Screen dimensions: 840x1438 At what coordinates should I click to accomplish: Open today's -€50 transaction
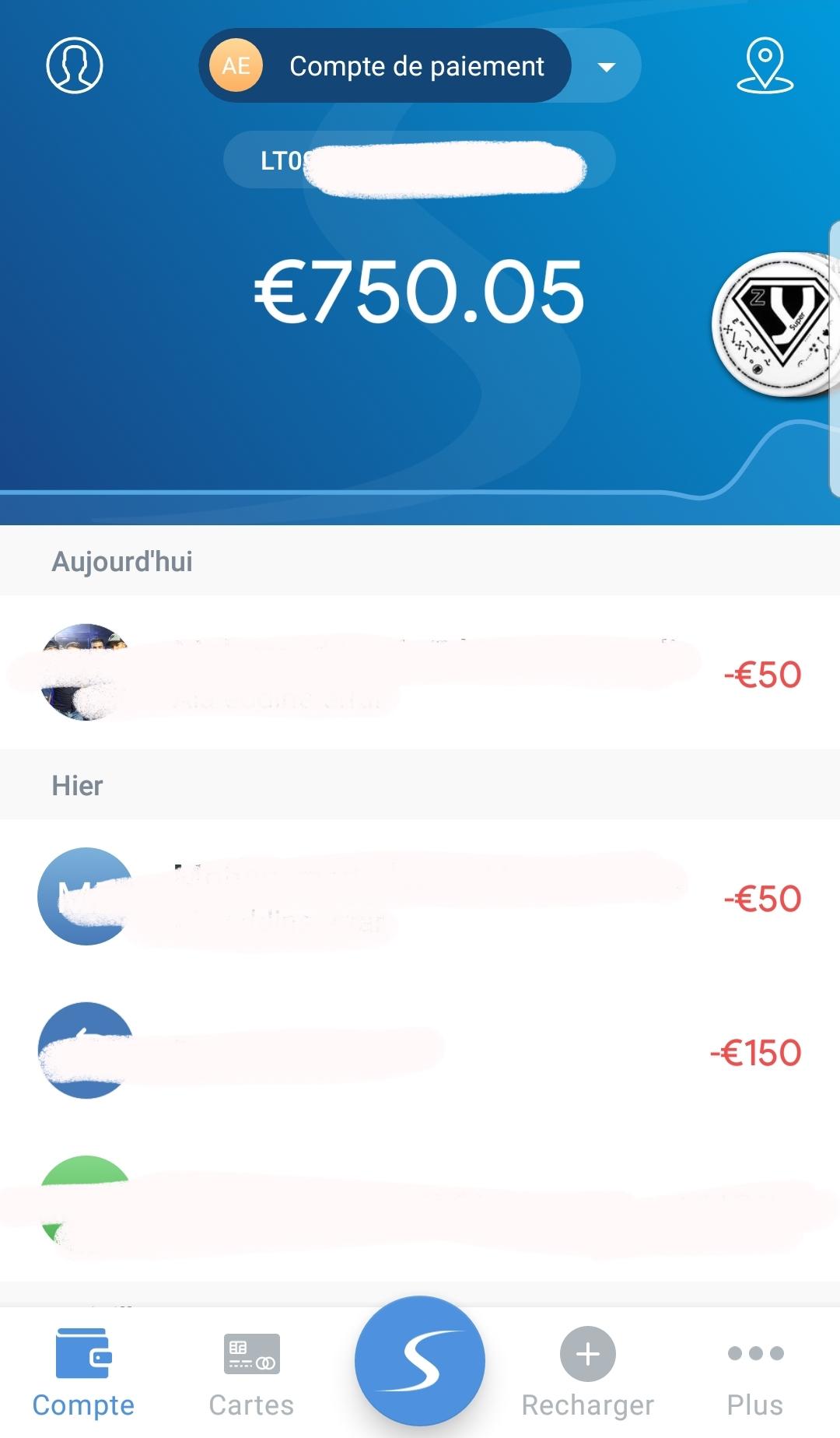click(x=420, y=674)
